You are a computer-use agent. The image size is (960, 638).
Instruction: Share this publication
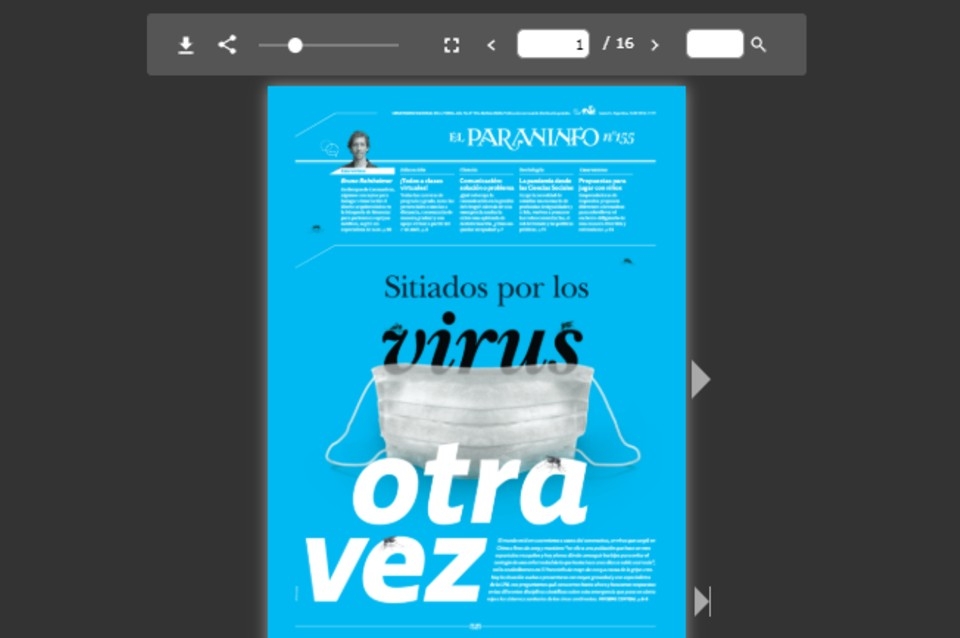pos(228,44)
